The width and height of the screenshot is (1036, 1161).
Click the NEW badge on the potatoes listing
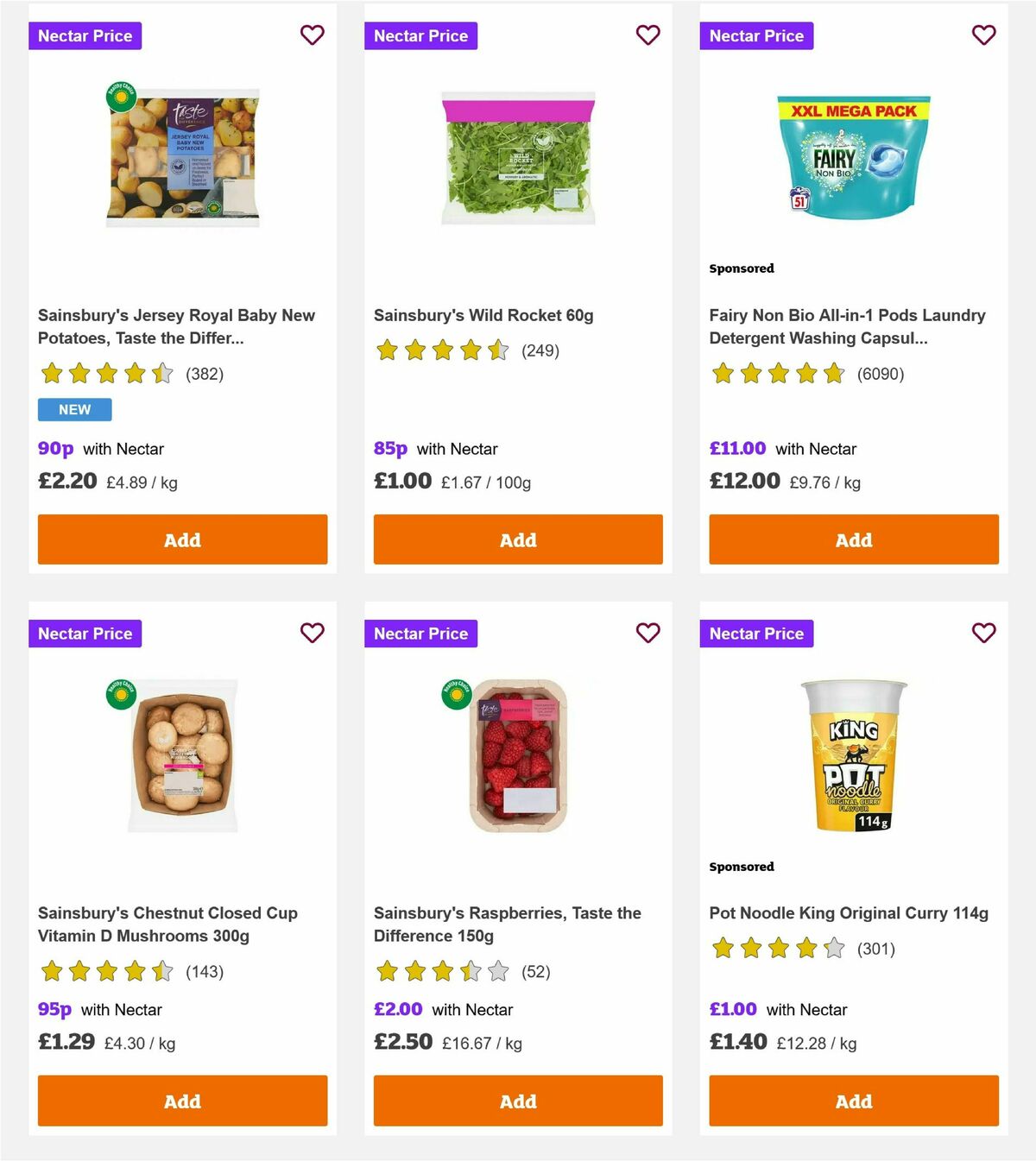tap(74, 409)
